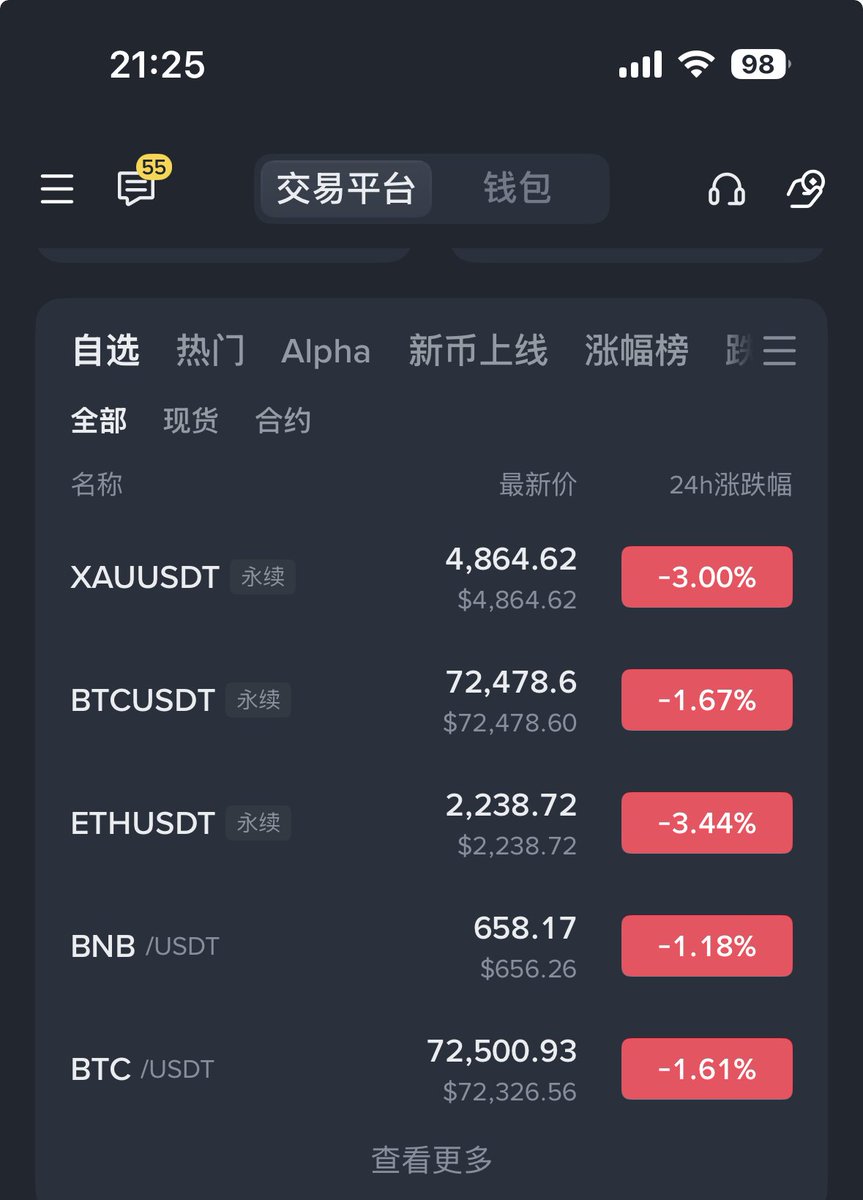The height and width of the screenshot is (1200, 863).
Task: Open the hamburger drawer menu
Action: click(57, 188)
